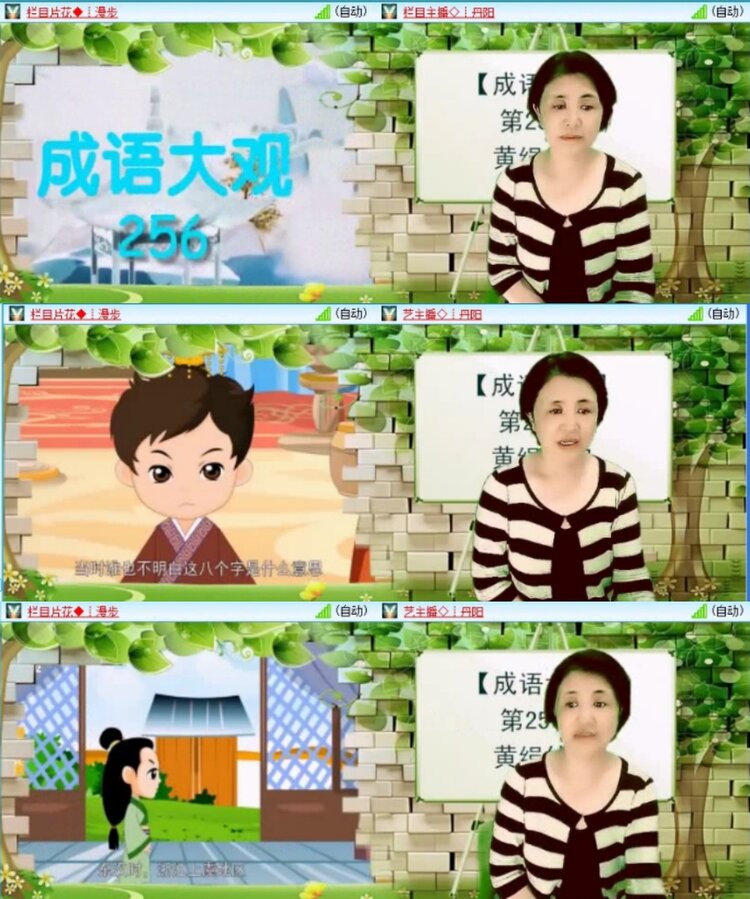Click the green signal strength icon for 漫步's stream

pos(322,9)
